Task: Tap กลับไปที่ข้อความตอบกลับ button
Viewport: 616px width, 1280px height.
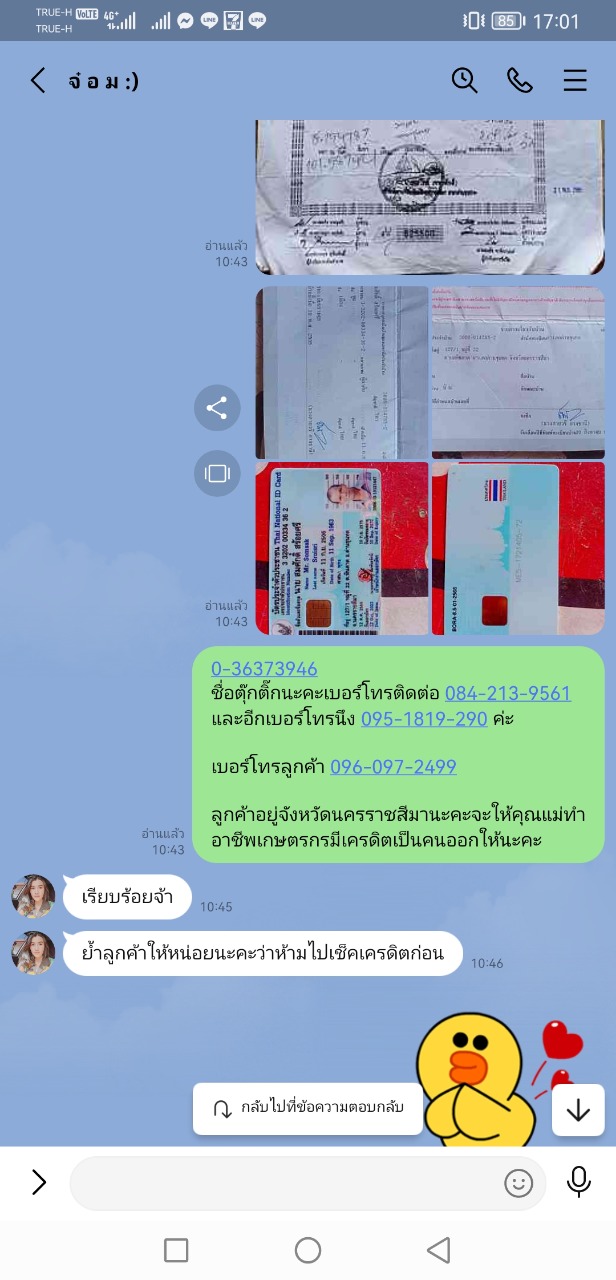Action: pyautogui.click(x=308, y=1109)
